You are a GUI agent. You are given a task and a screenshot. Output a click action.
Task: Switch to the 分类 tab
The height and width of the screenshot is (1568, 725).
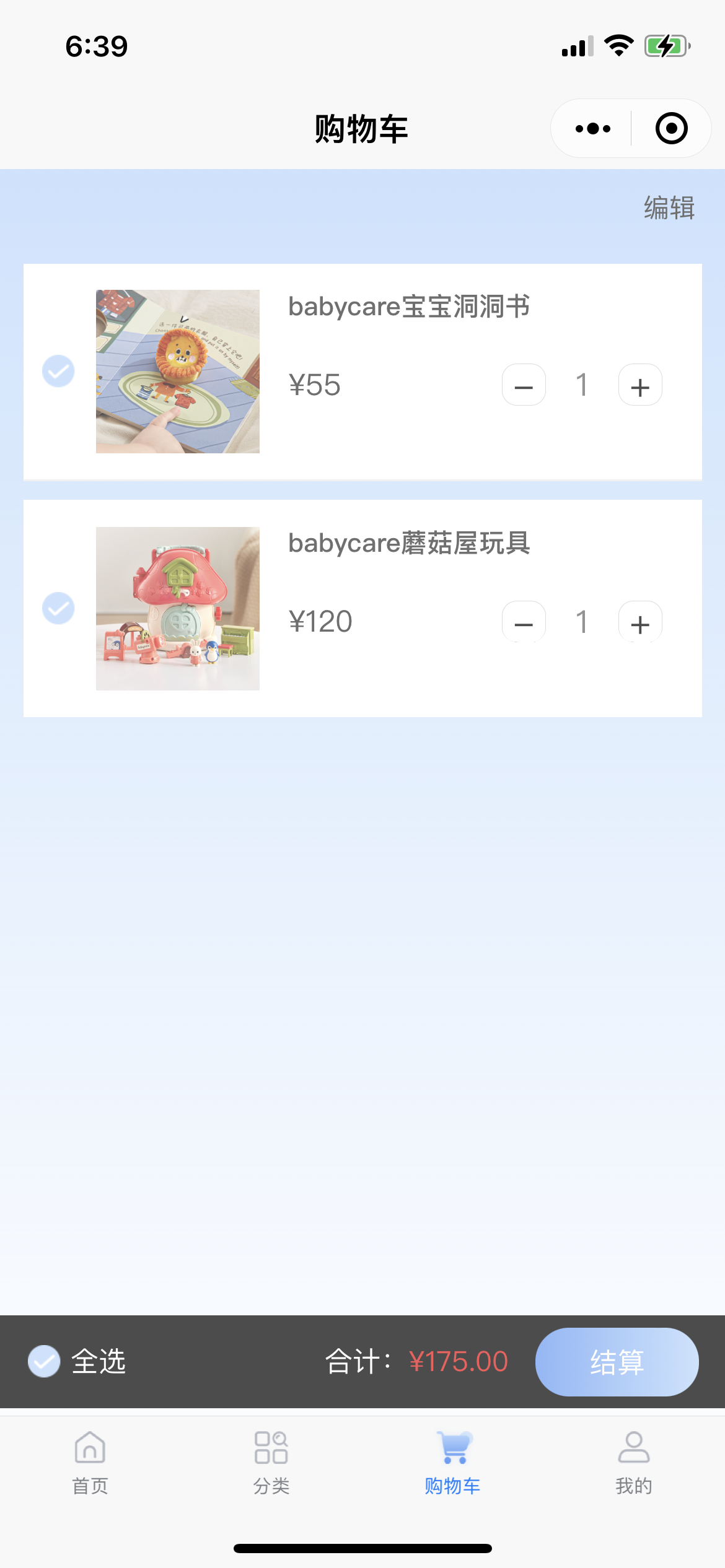pyautogui.click(x=271, y=1461)
